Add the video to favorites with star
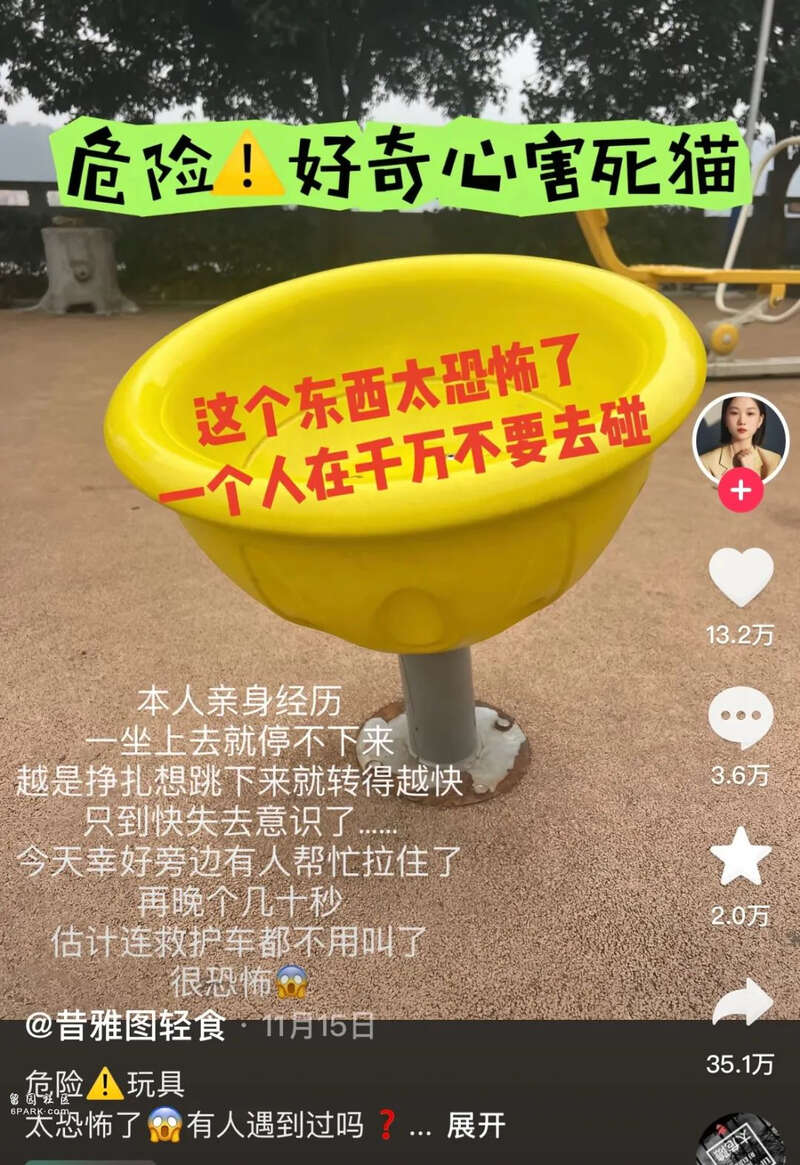Viewport: 800px width, 1165px height. (741, 857)
